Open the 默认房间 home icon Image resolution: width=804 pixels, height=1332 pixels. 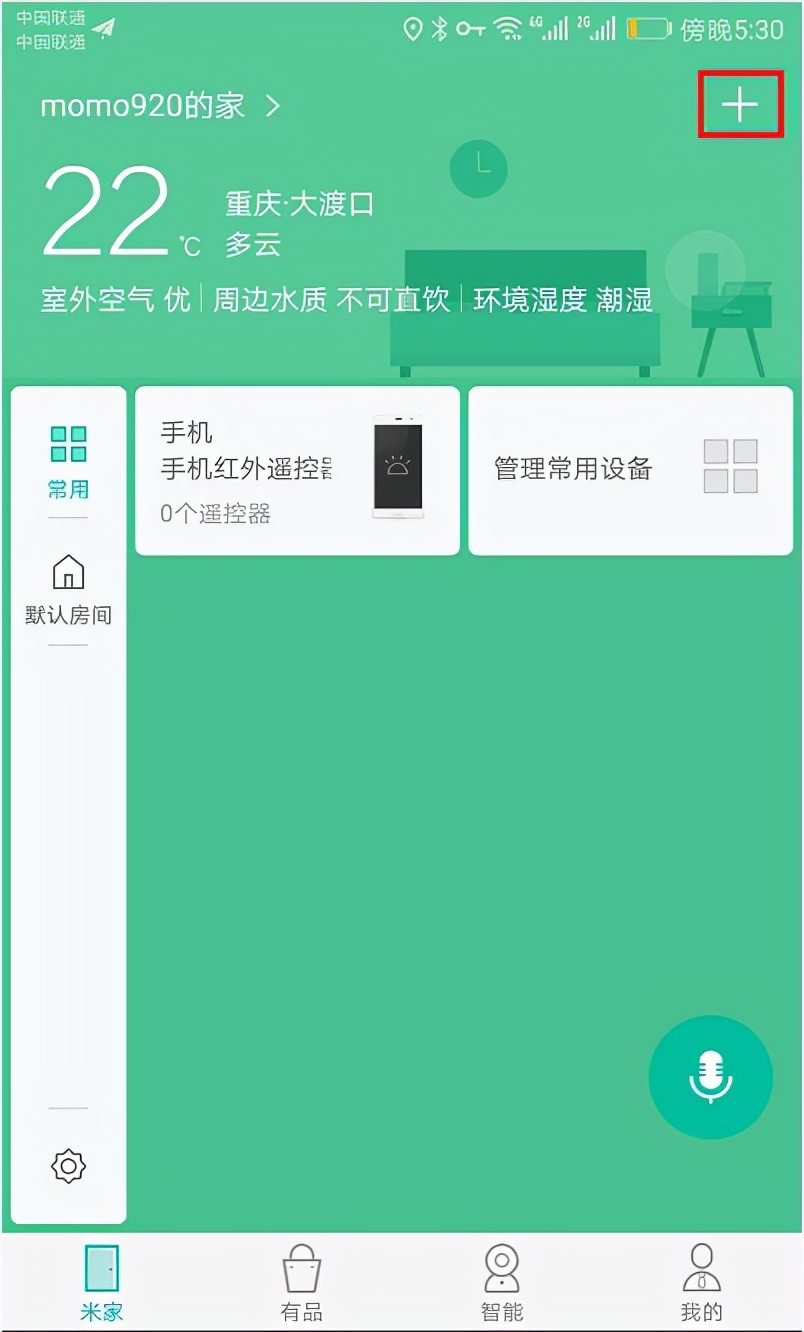point(66,570)
